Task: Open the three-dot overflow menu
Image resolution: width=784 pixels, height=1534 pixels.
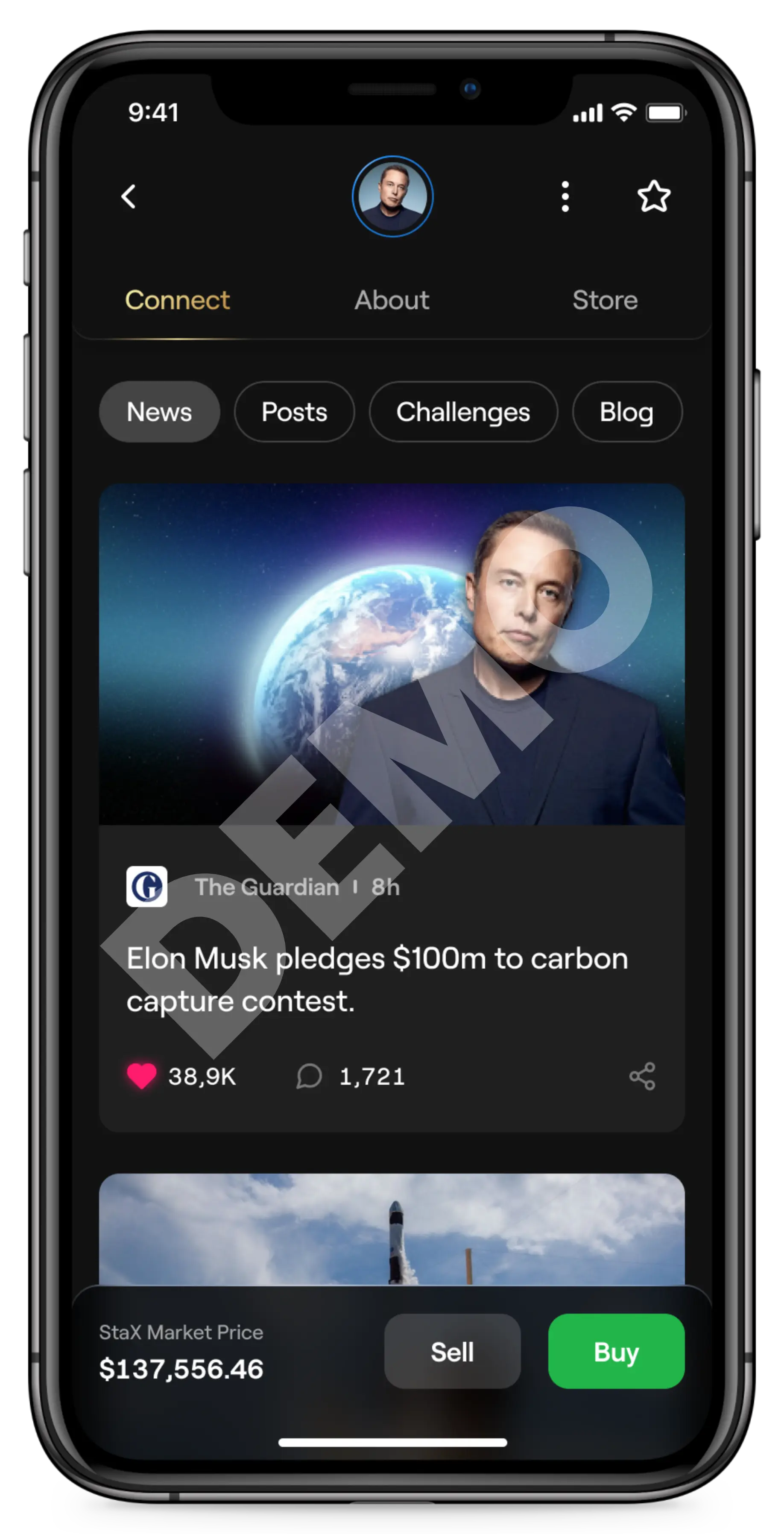Action: point(565,196)
